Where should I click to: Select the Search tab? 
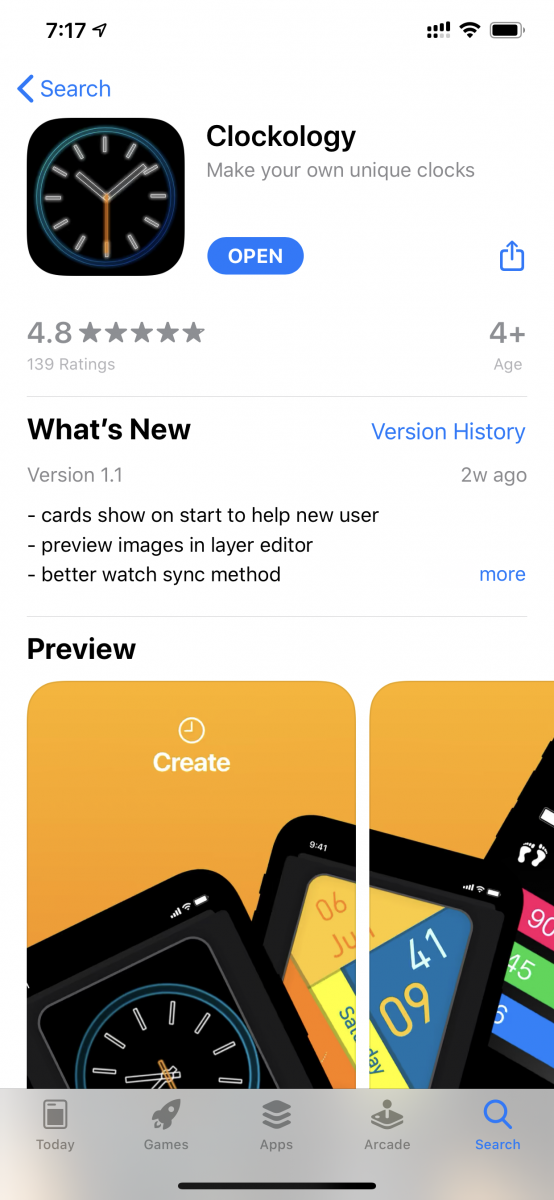tap(498, 1125)
